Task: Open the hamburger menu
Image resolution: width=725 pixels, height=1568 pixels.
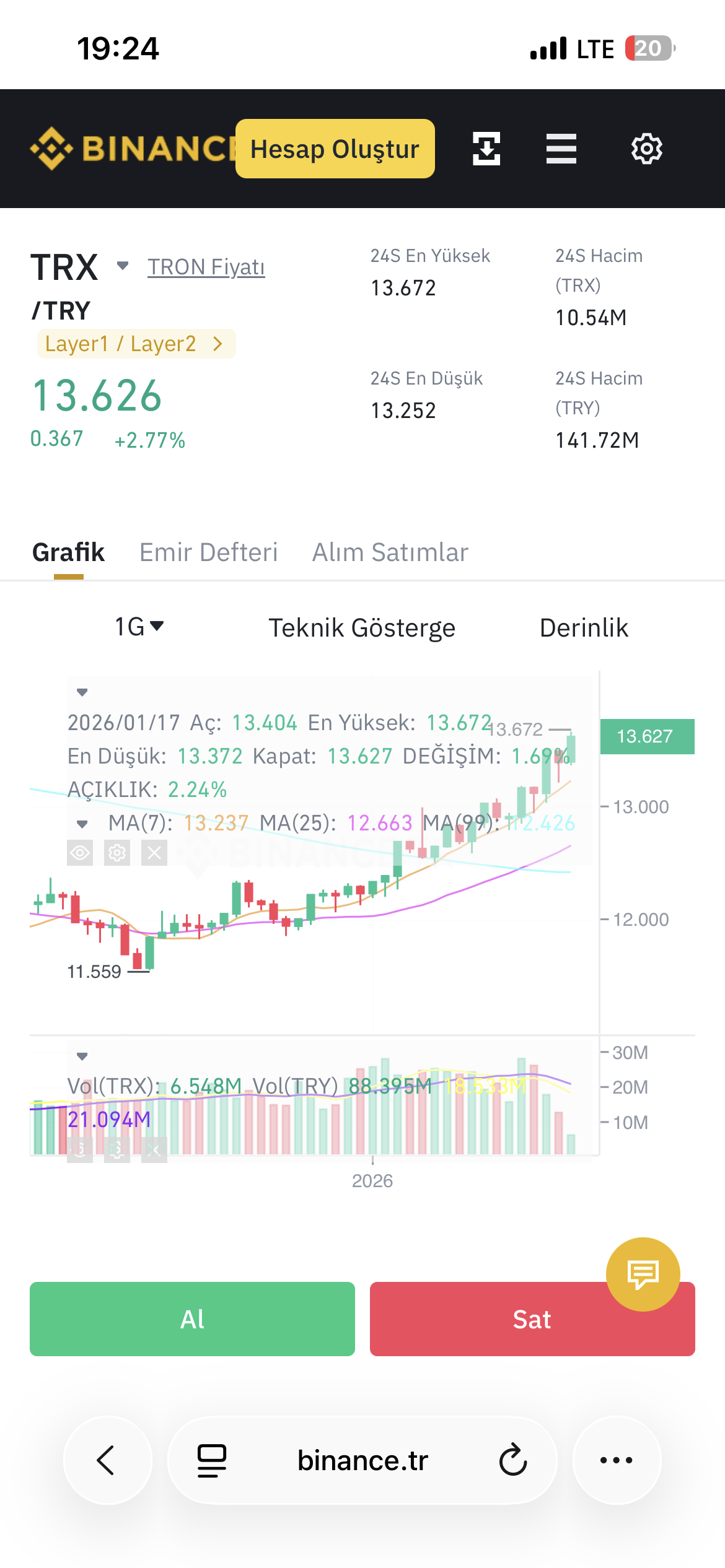Action: pyautogui.click(x=561, y=149)
